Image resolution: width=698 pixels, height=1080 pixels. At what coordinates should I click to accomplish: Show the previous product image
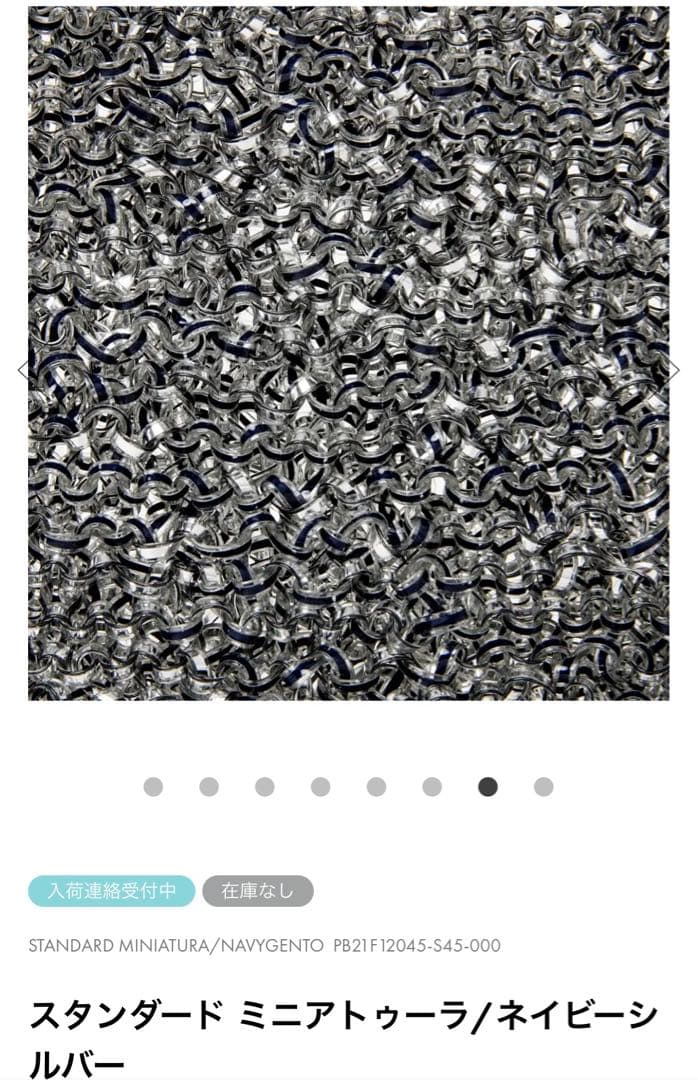pyautogui.click(x=22, y=370)
